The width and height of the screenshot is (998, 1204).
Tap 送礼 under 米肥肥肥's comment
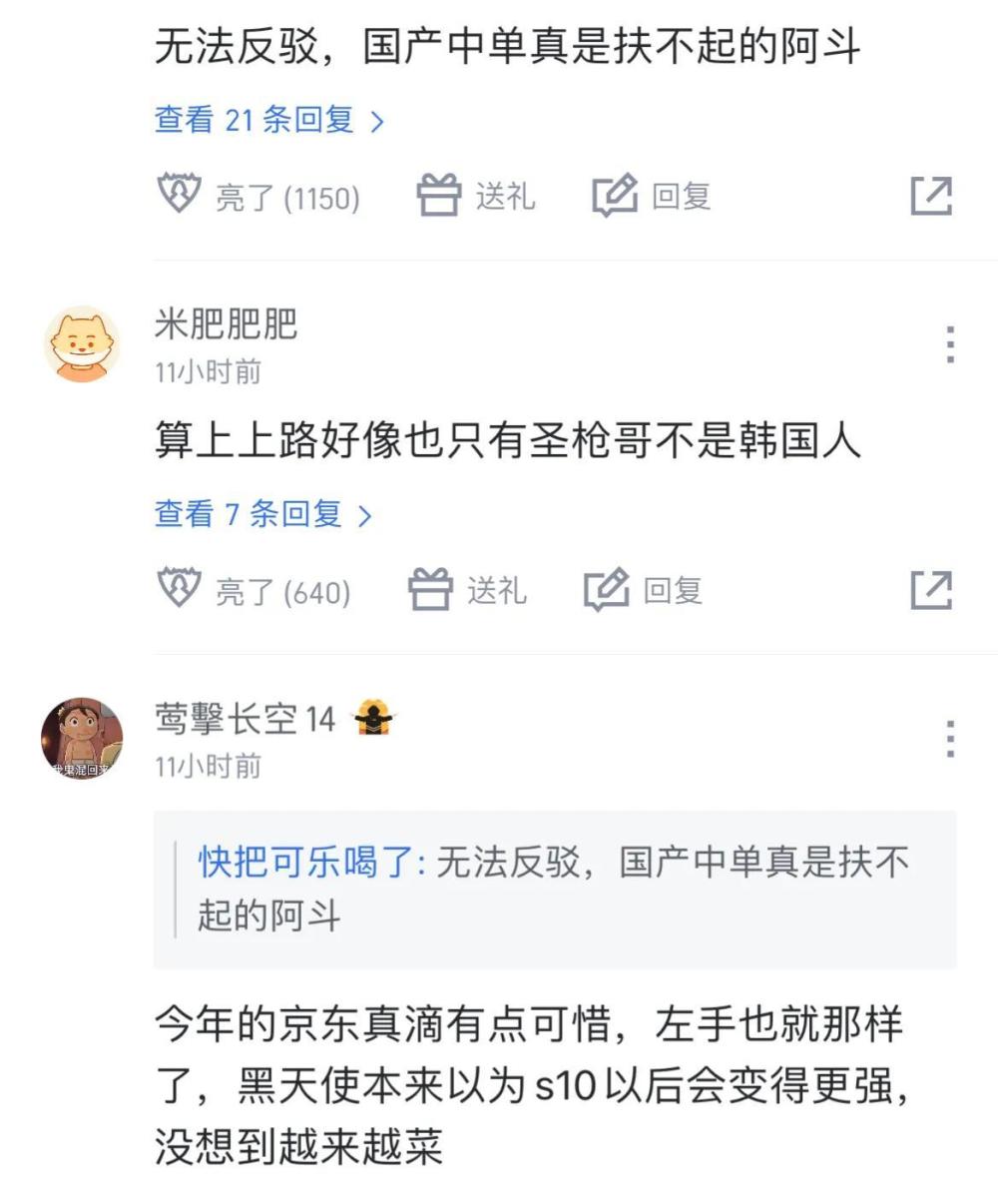[x=467, y=591]
